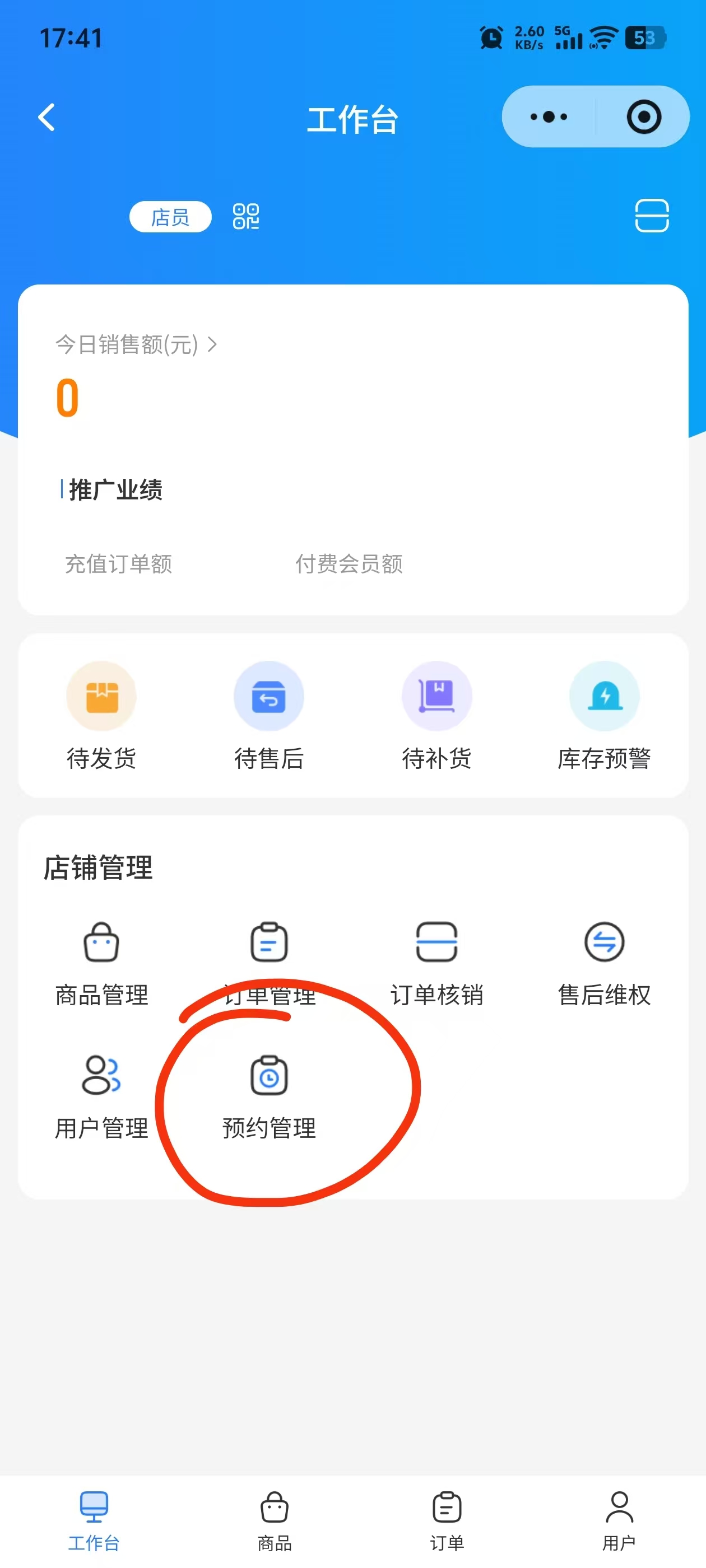Go back from the 工作台 page
This screenshot has width=706, height=1568.
tap(47, 117)
